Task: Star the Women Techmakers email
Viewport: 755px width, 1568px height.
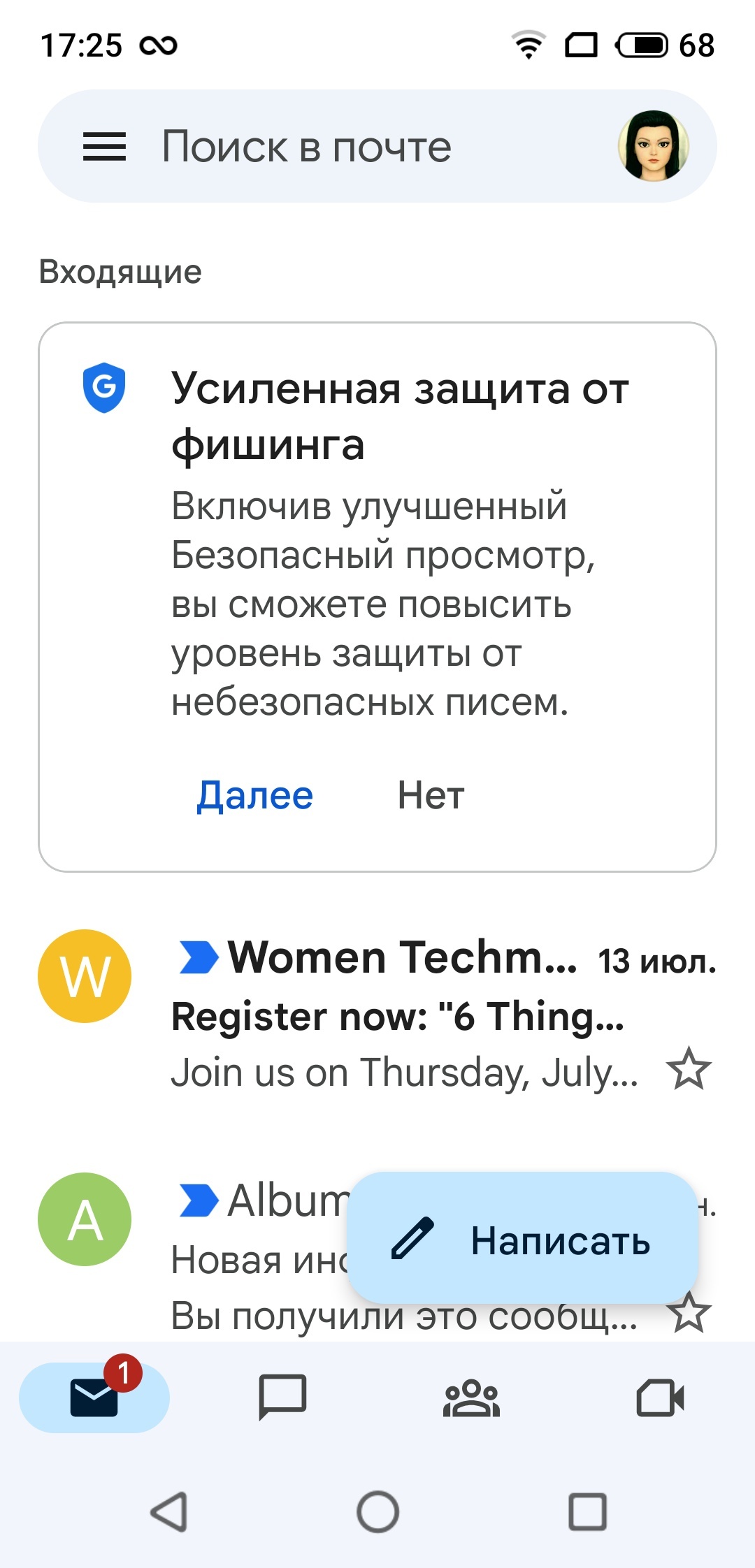Action: point(689,1069)
